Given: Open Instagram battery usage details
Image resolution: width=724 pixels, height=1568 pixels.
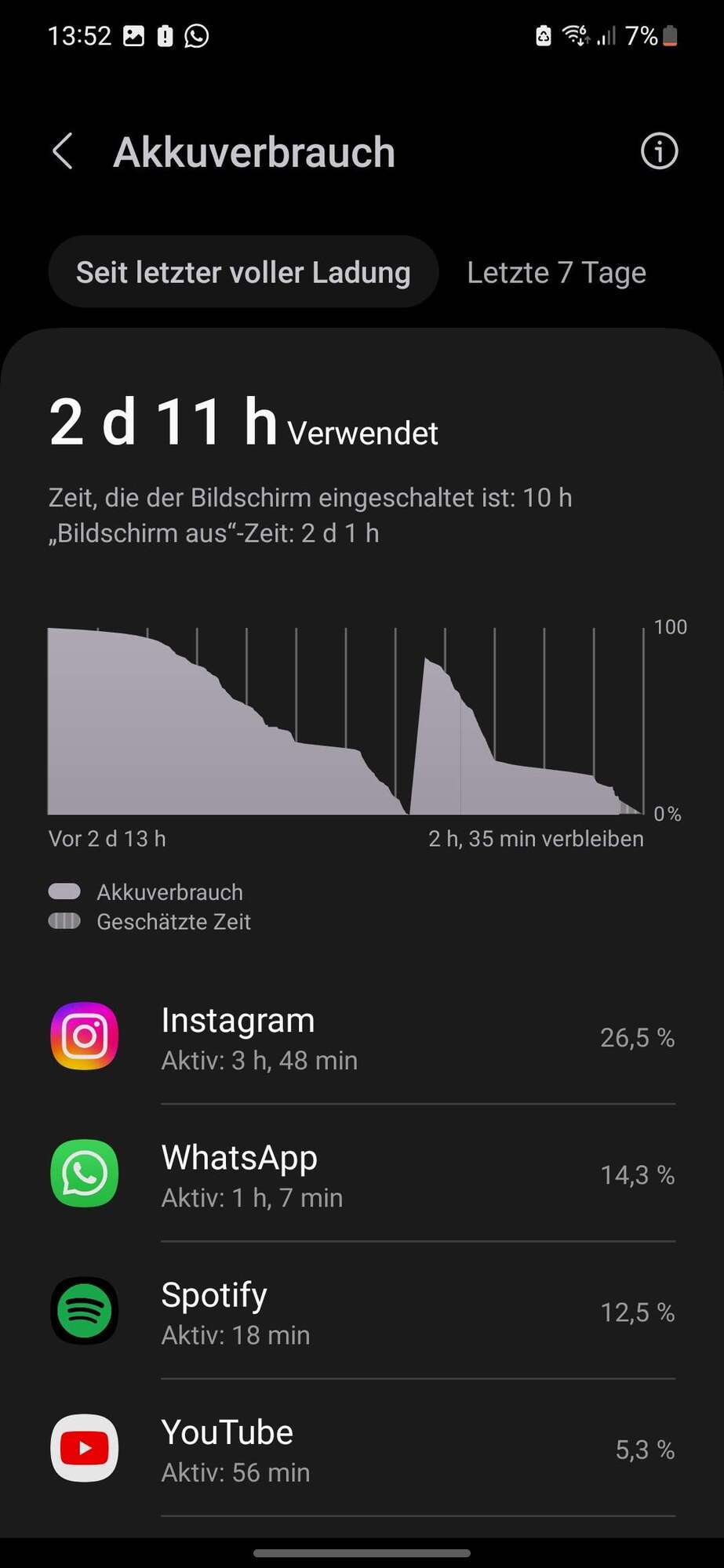Looking at the screenshot, I should (362, 1037).
